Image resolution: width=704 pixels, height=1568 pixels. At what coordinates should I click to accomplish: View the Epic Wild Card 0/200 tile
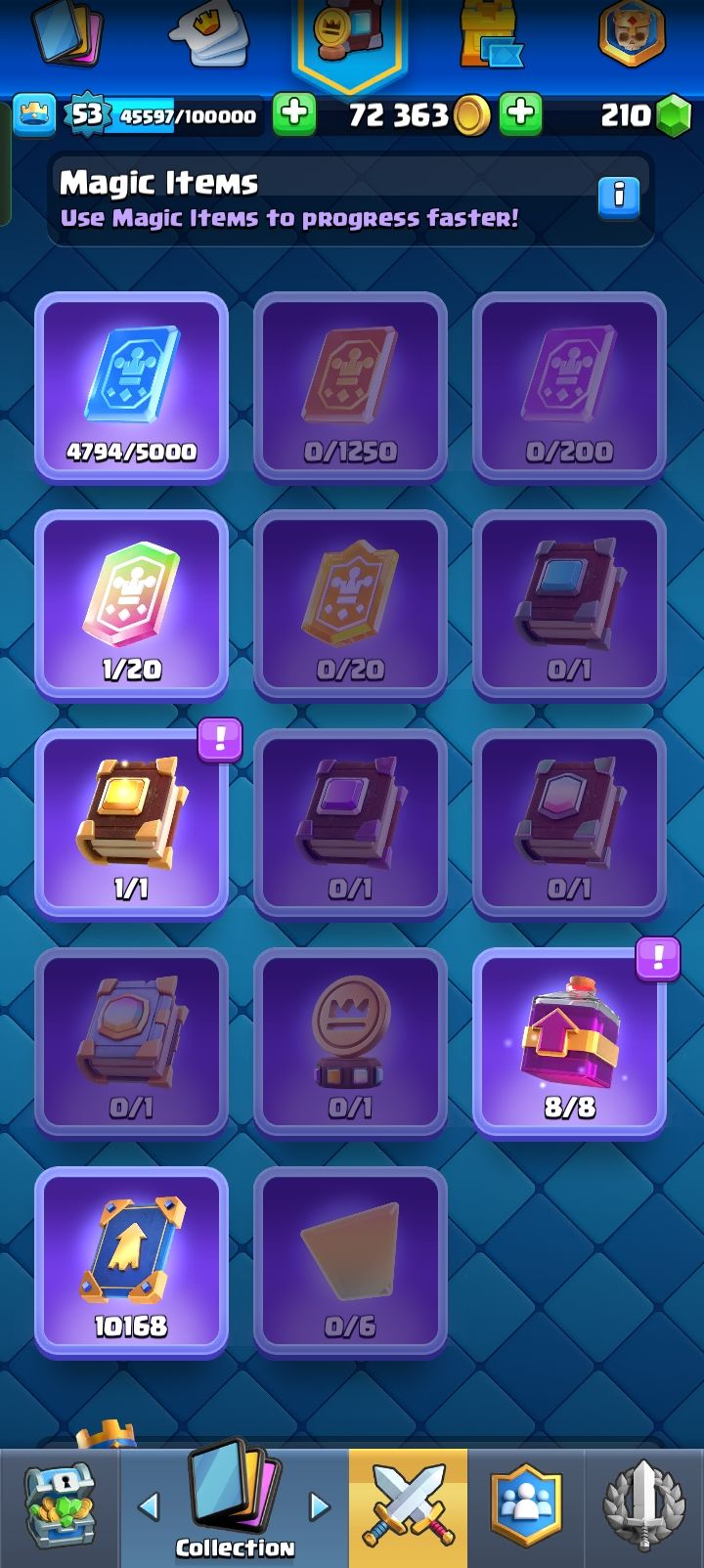coord(569,387)
